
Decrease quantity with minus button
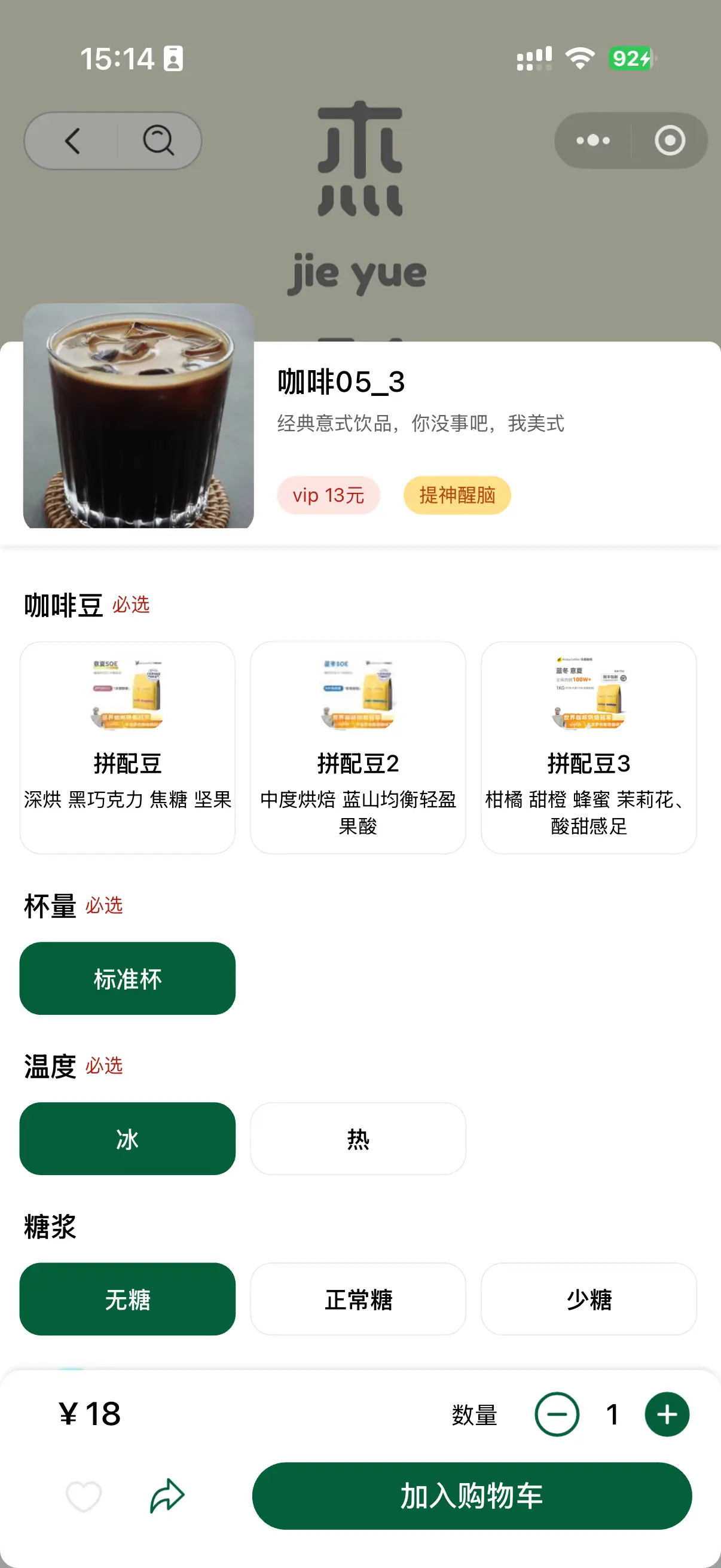557,1414
